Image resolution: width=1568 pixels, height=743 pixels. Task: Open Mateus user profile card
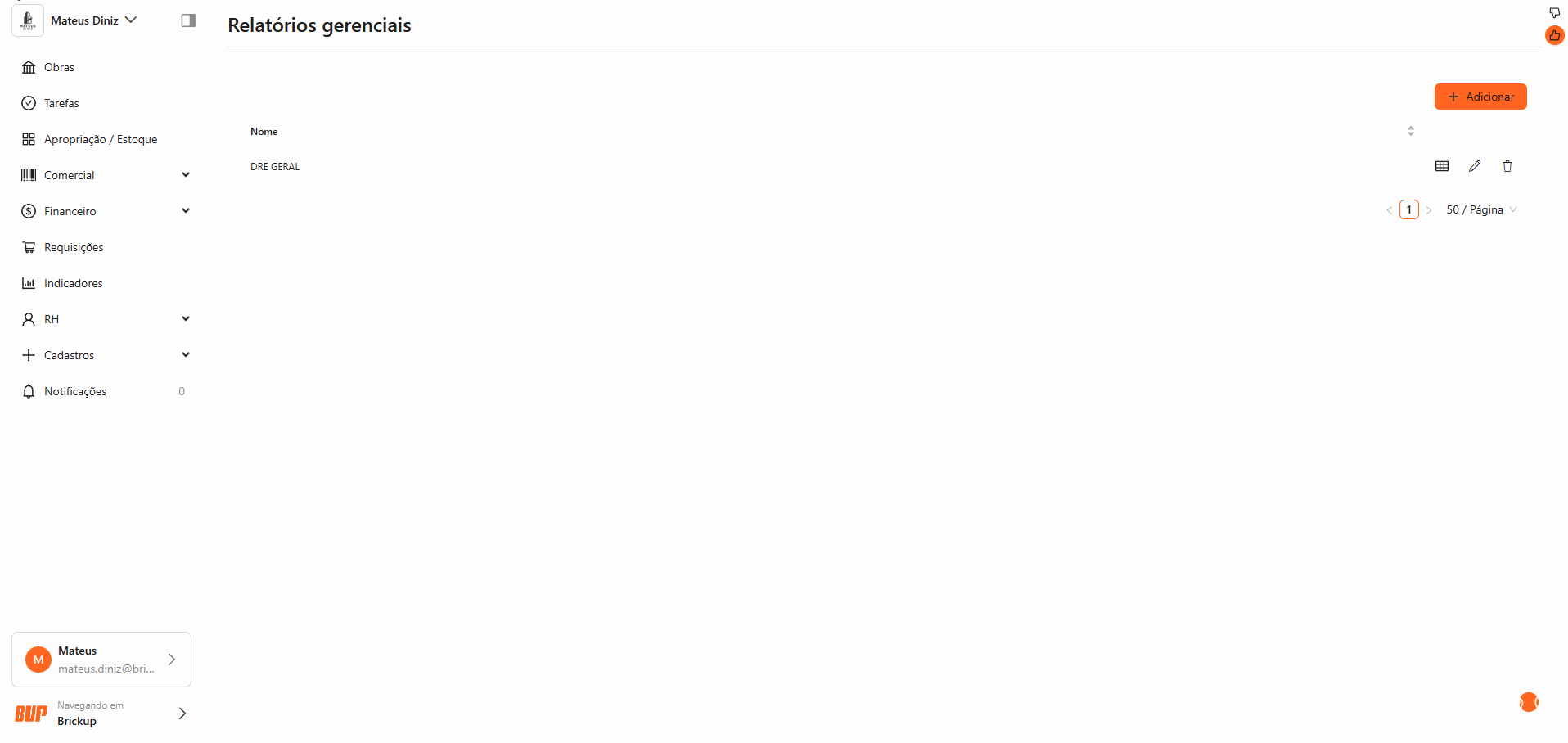(101, 660)
